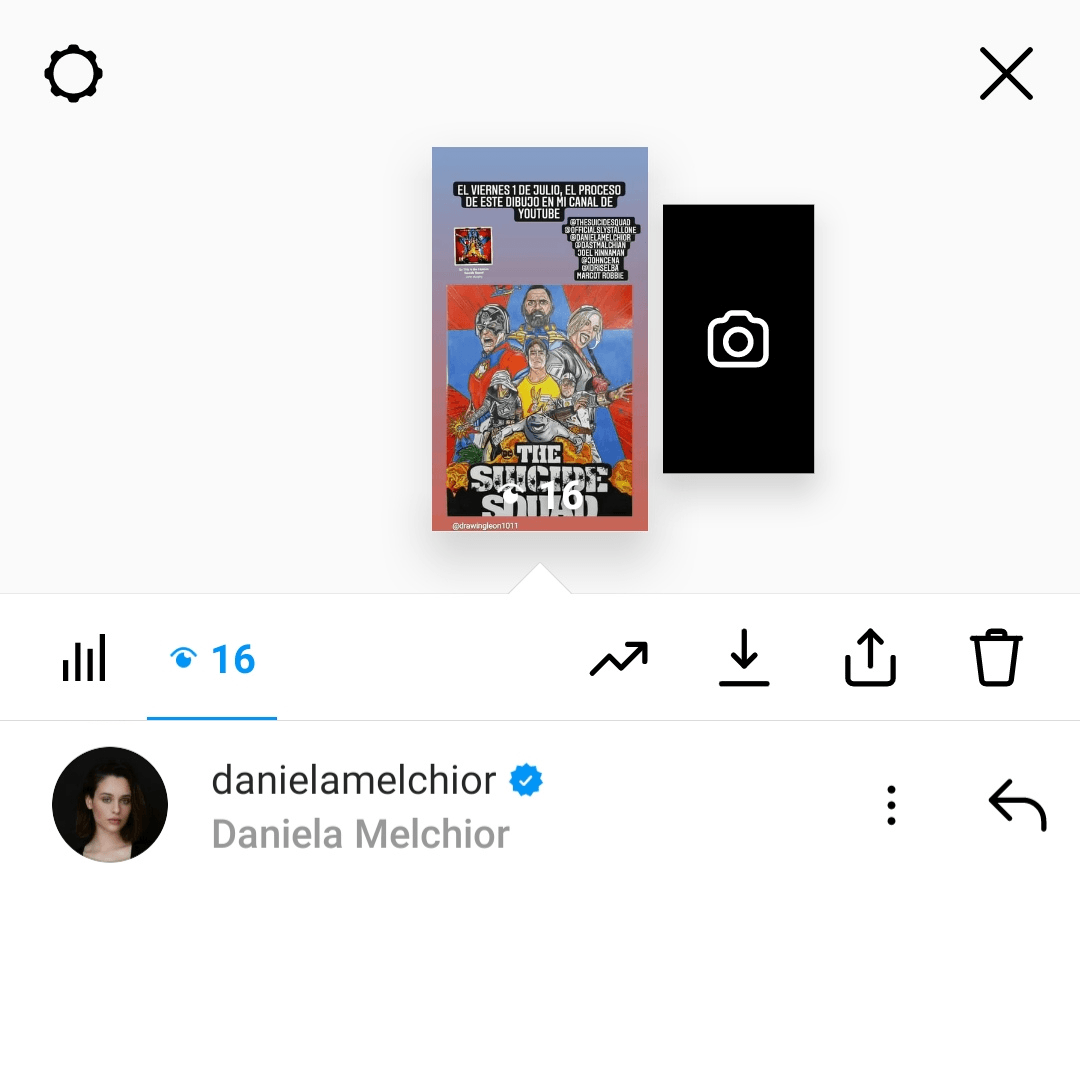Open story settings gear icon
This screenshot has width=1080, height=1080.
73,74
